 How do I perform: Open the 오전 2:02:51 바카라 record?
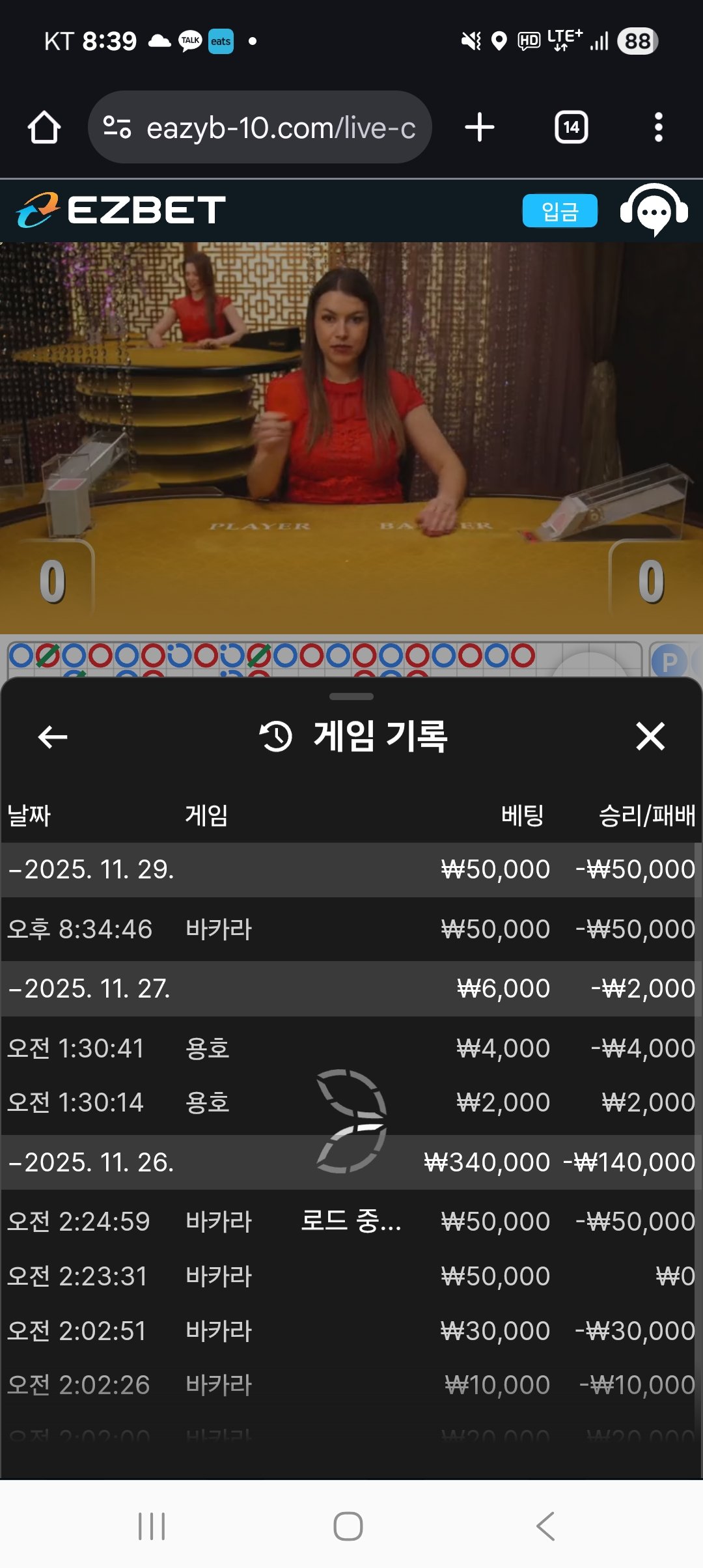350,1332
